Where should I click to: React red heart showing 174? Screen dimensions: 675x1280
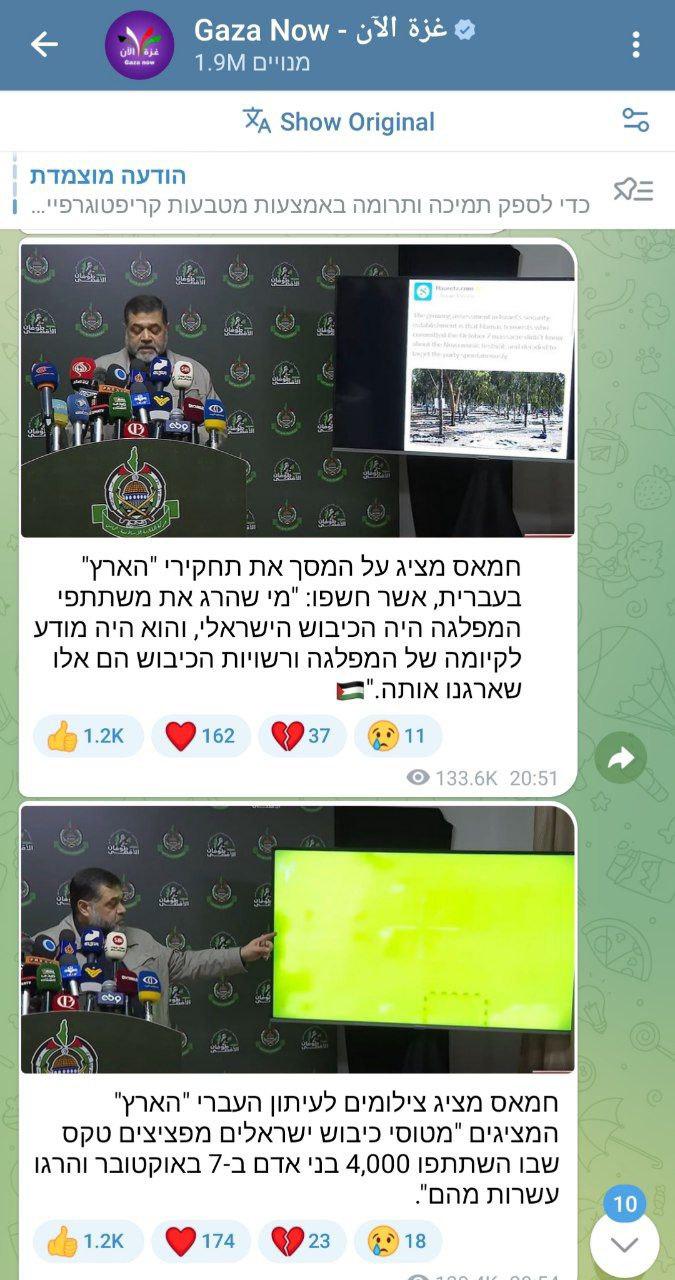pyautogui.click(x=200, y=1241)
